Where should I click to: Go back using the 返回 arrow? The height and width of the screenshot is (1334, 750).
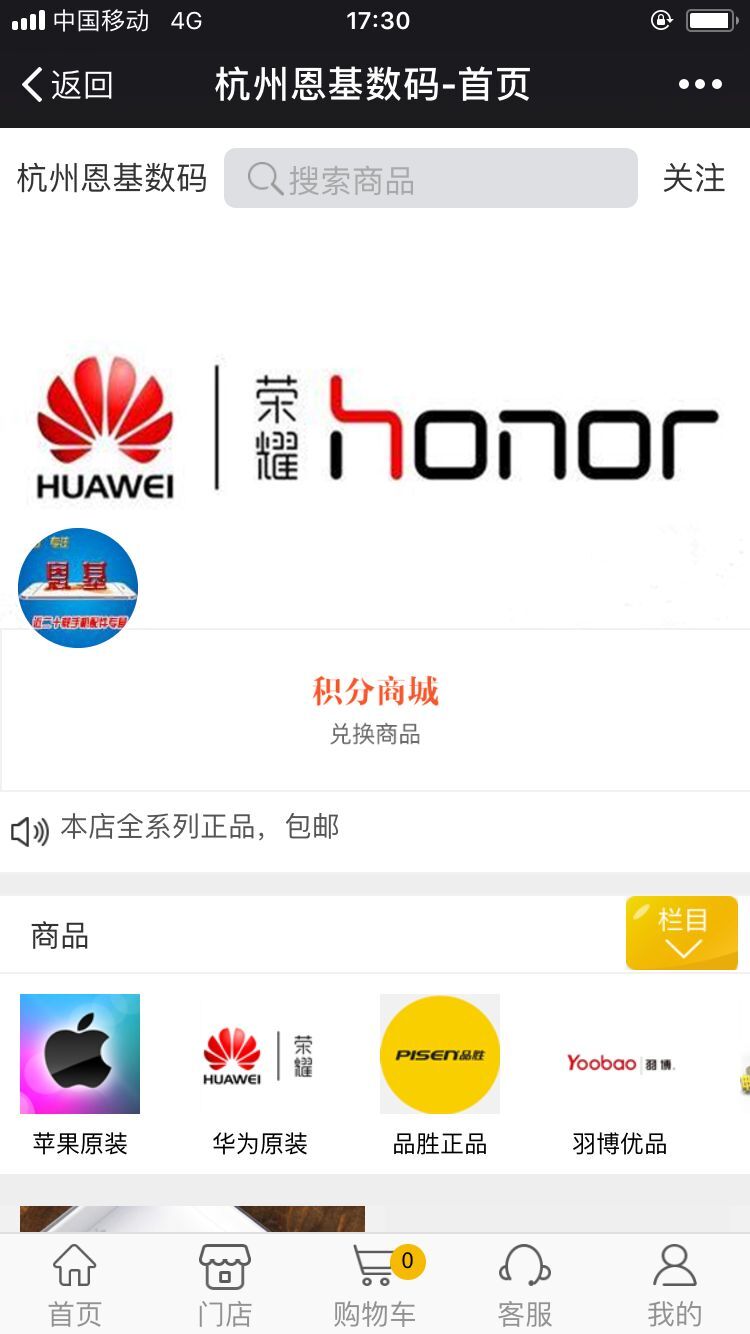pyautogui.click(x=66, y=85)
